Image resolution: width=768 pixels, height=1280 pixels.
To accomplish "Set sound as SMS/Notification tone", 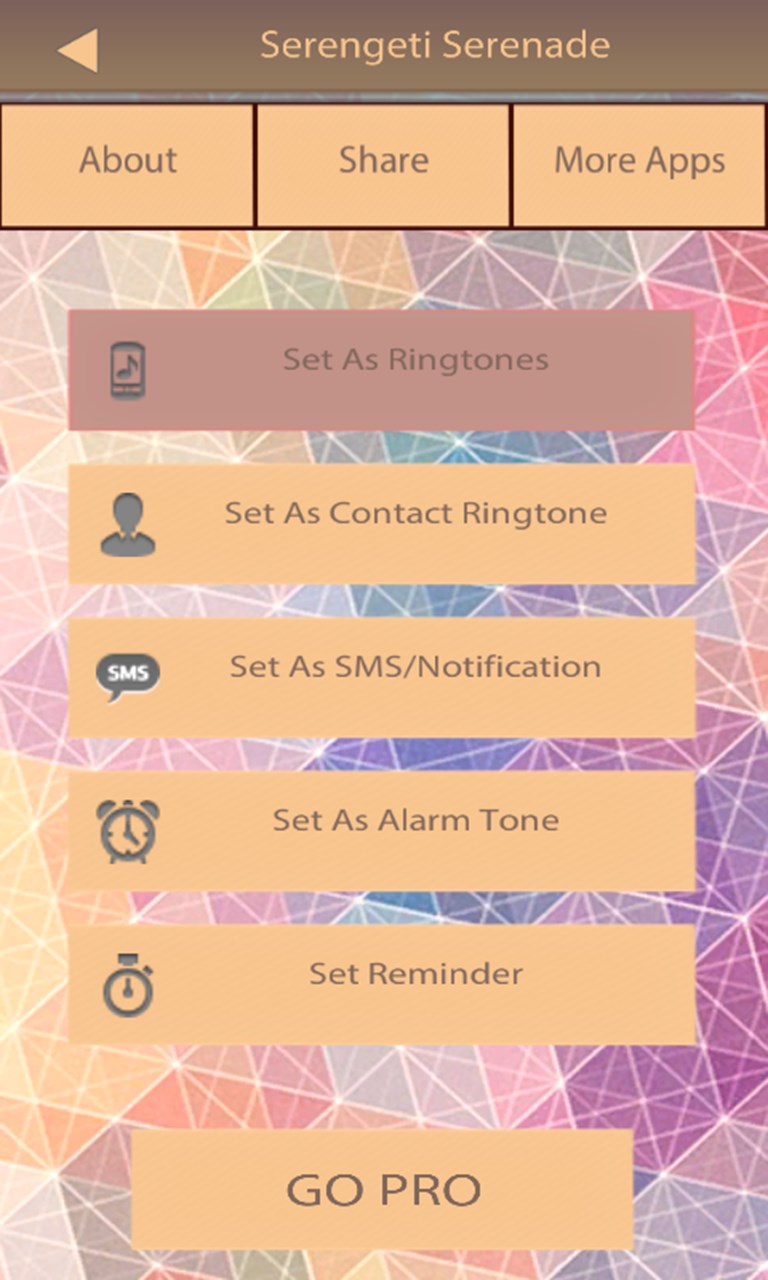I will (x=382, y=677).
